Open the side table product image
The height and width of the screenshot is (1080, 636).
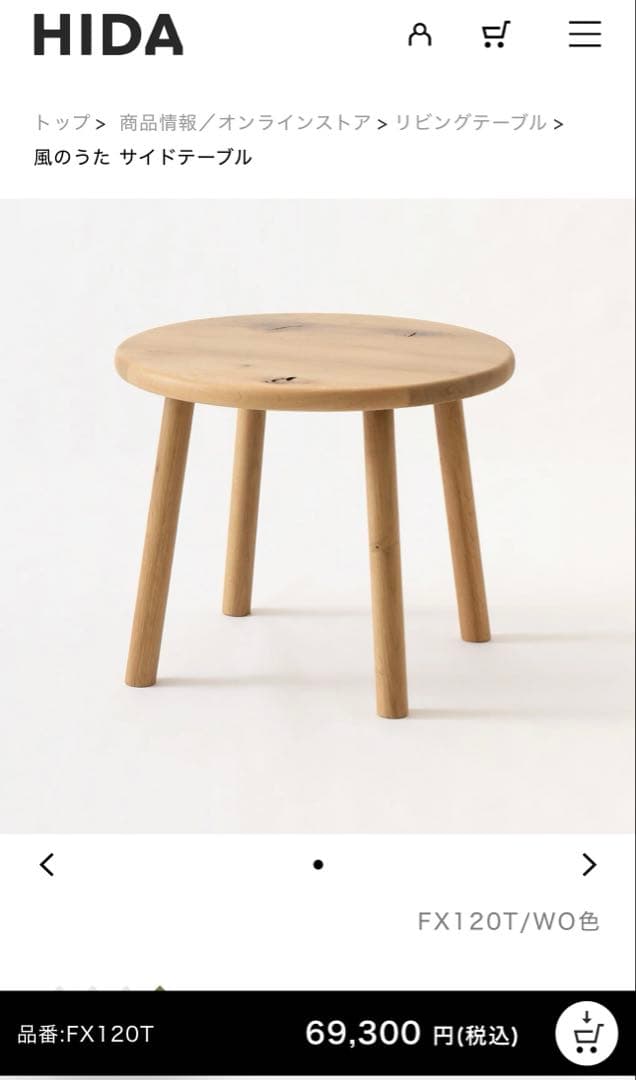318,515
